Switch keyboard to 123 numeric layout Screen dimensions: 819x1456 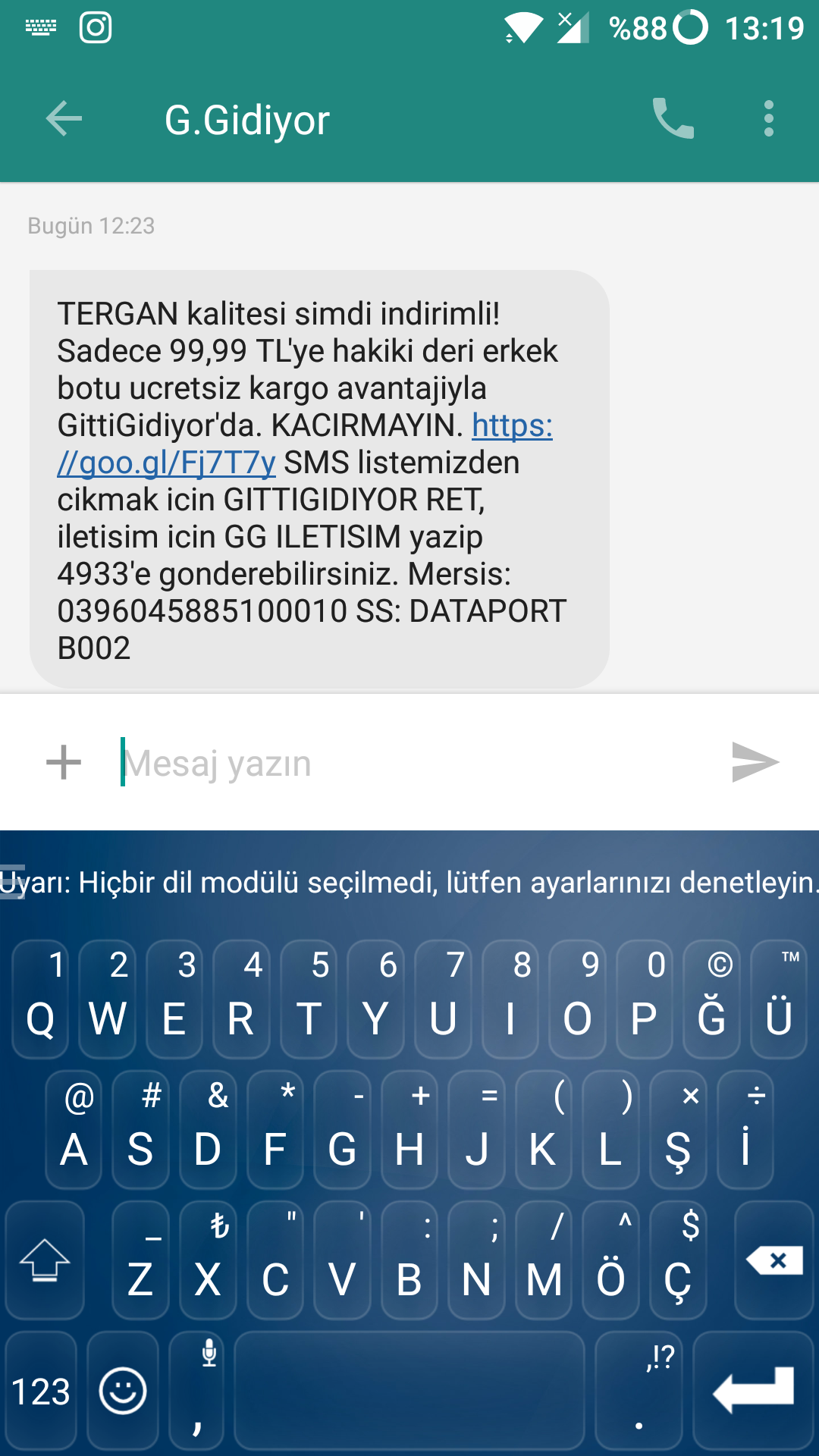click(41, 1391)
